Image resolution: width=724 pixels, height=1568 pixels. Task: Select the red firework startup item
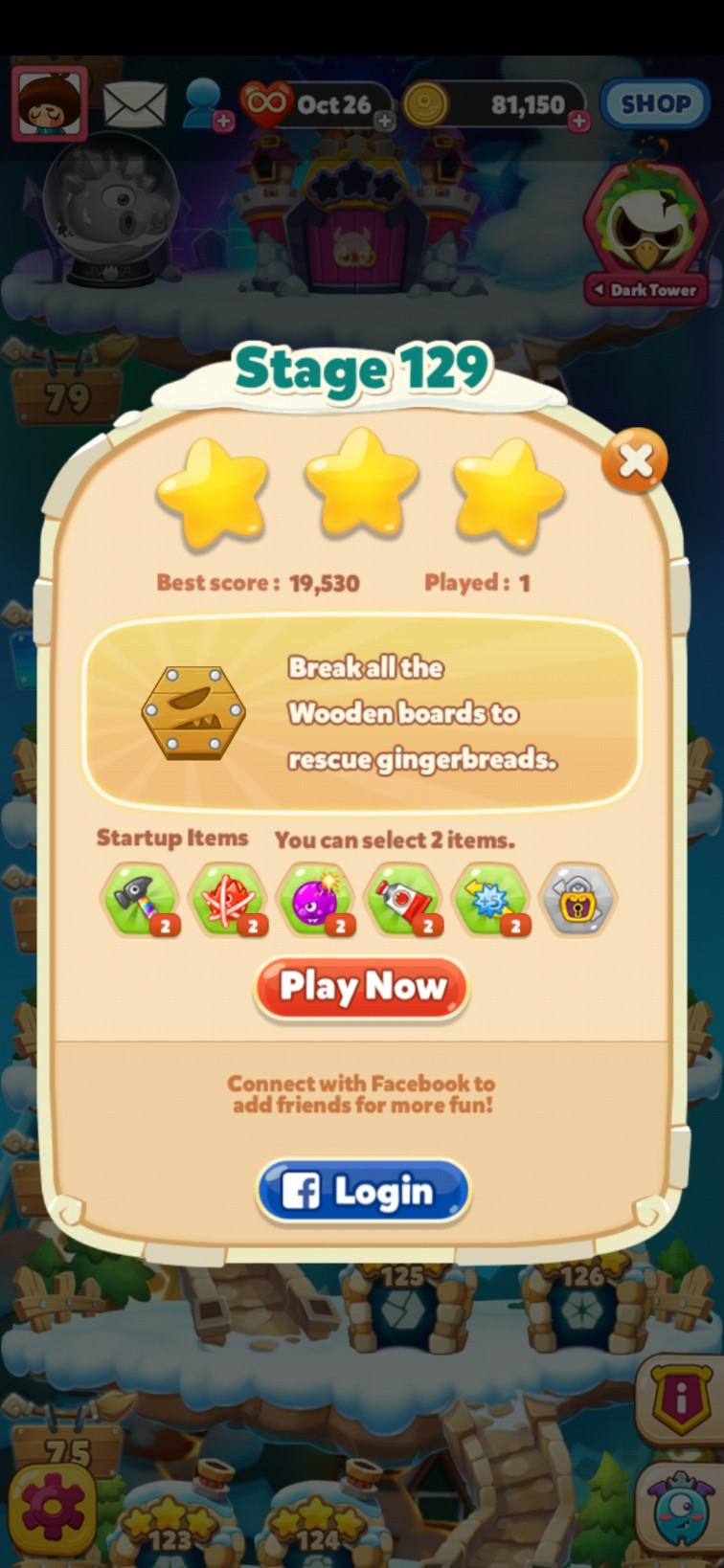click(x=228, y=899)
